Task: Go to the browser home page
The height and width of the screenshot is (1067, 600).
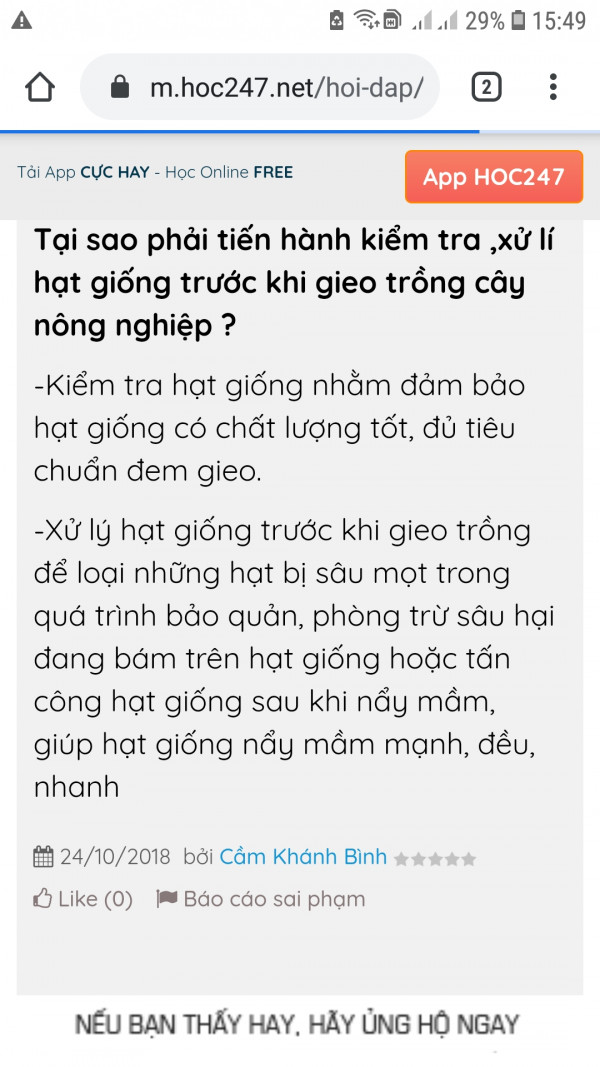Action: pos(40,88)
